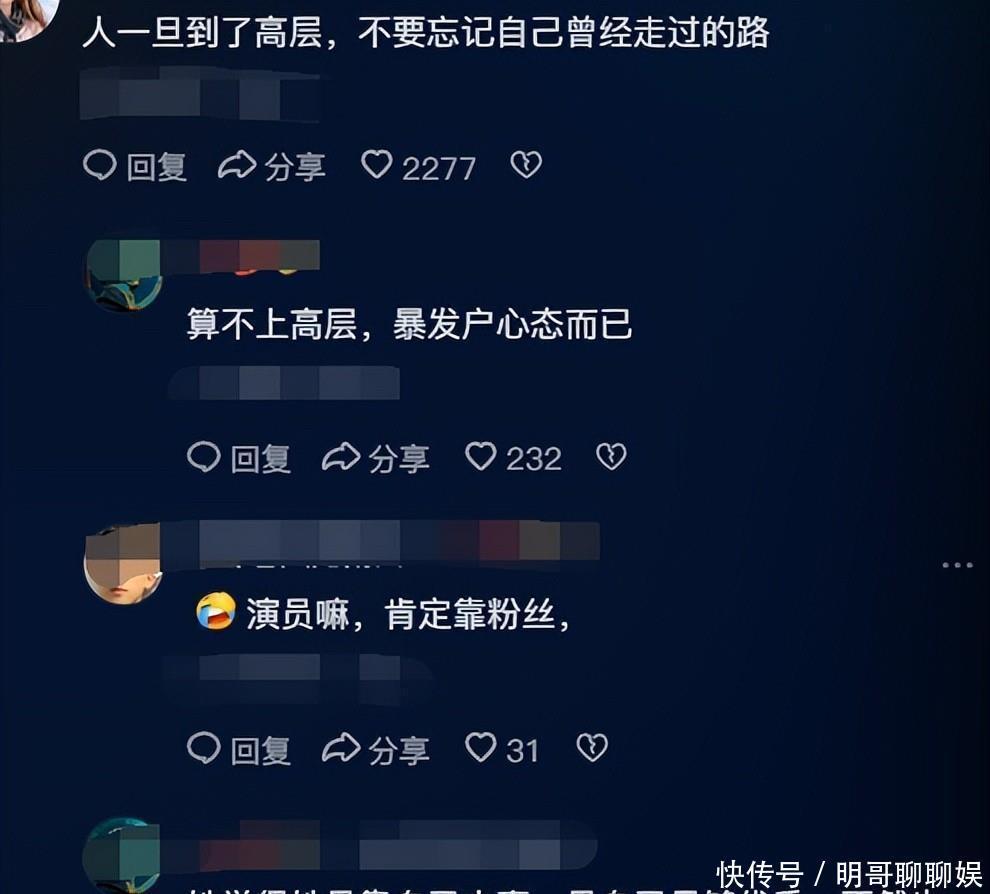Open the three-dot menu beside 演员嘛 comment
The height and width of the screenshot is (894, 990).
tap(957, 565)
